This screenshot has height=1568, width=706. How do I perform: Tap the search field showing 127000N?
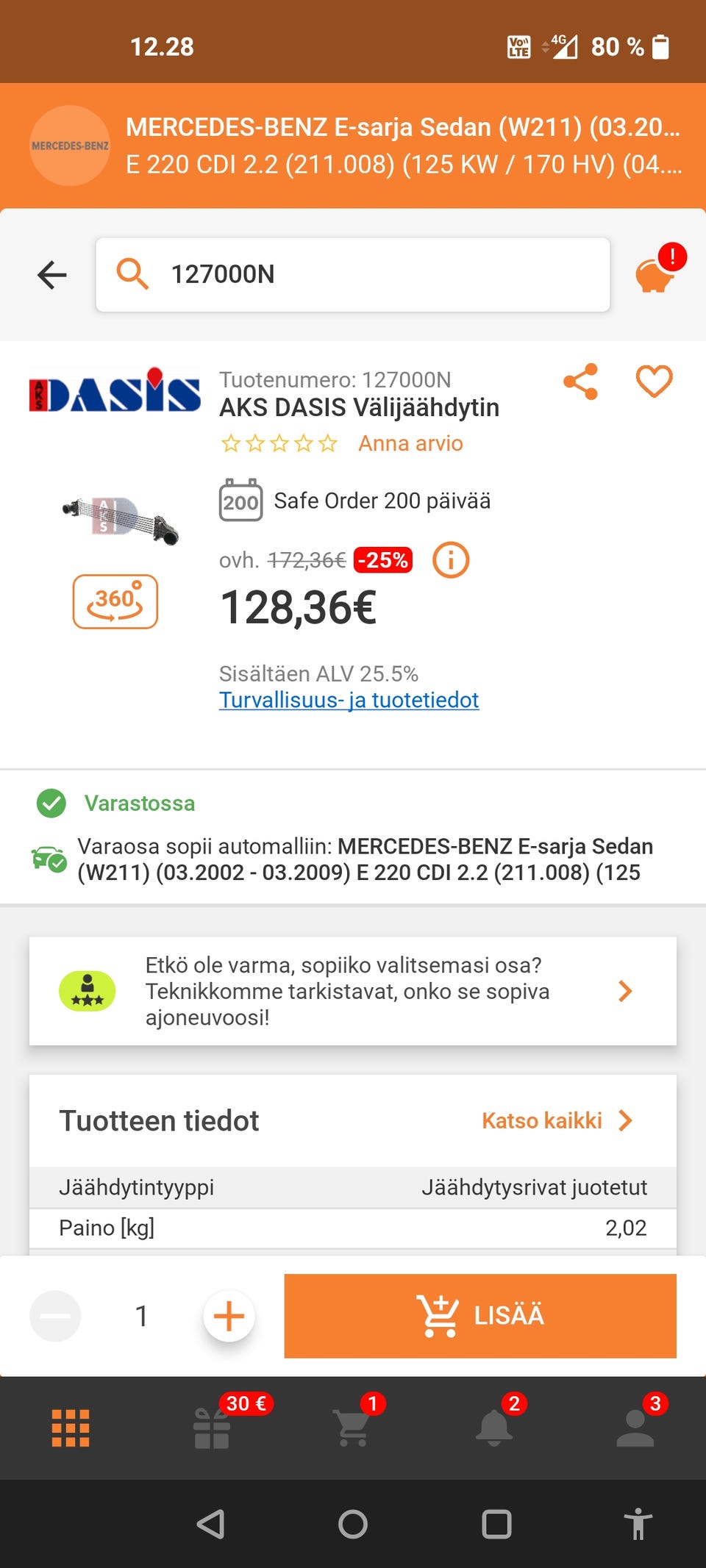pyautogui.click(x=353, y=274)
